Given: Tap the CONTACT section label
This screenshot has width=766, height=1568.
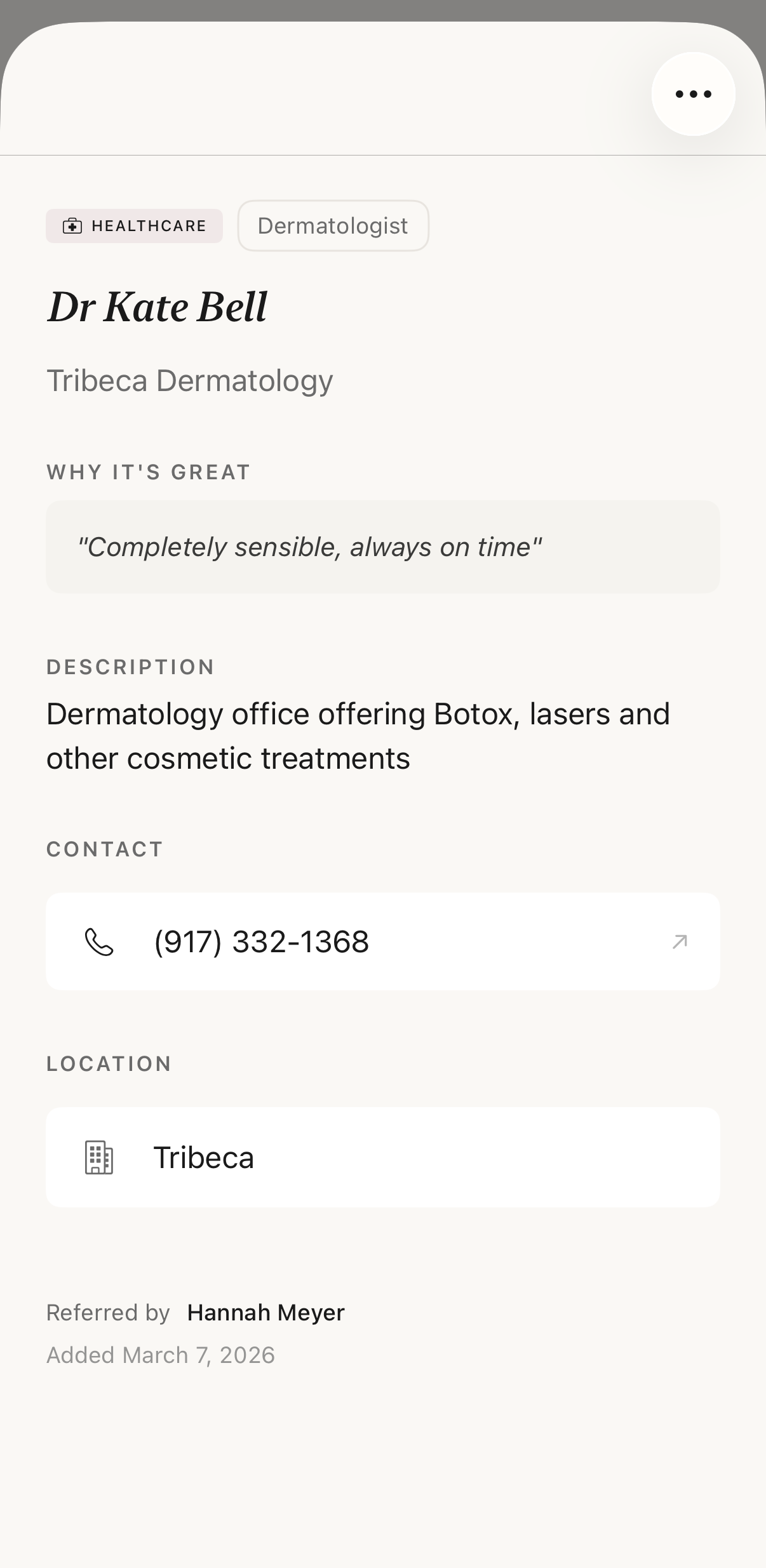Looking at the screenshot, I should 104,848.
